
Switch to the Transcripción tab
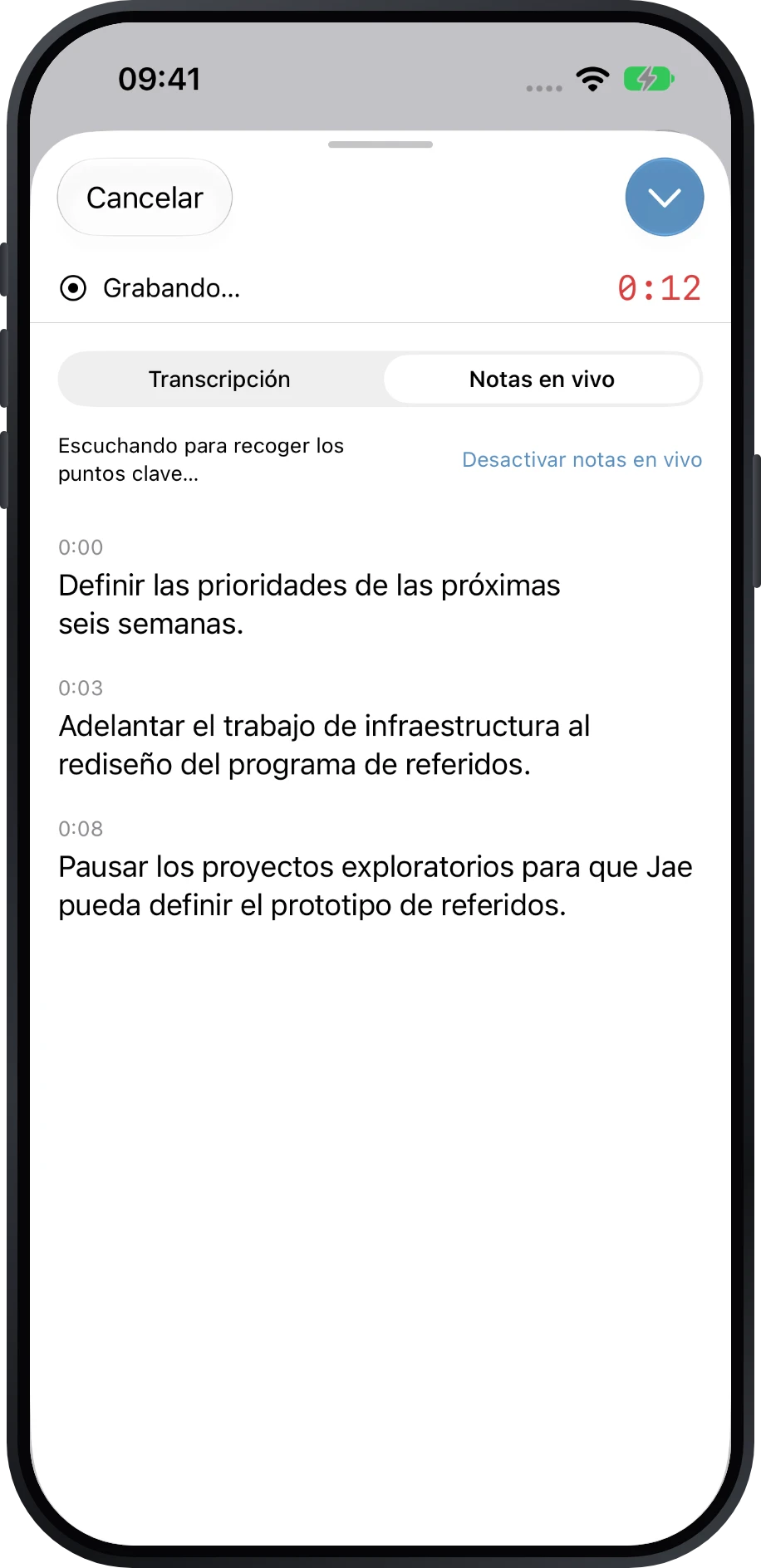[x=220, y=380]
